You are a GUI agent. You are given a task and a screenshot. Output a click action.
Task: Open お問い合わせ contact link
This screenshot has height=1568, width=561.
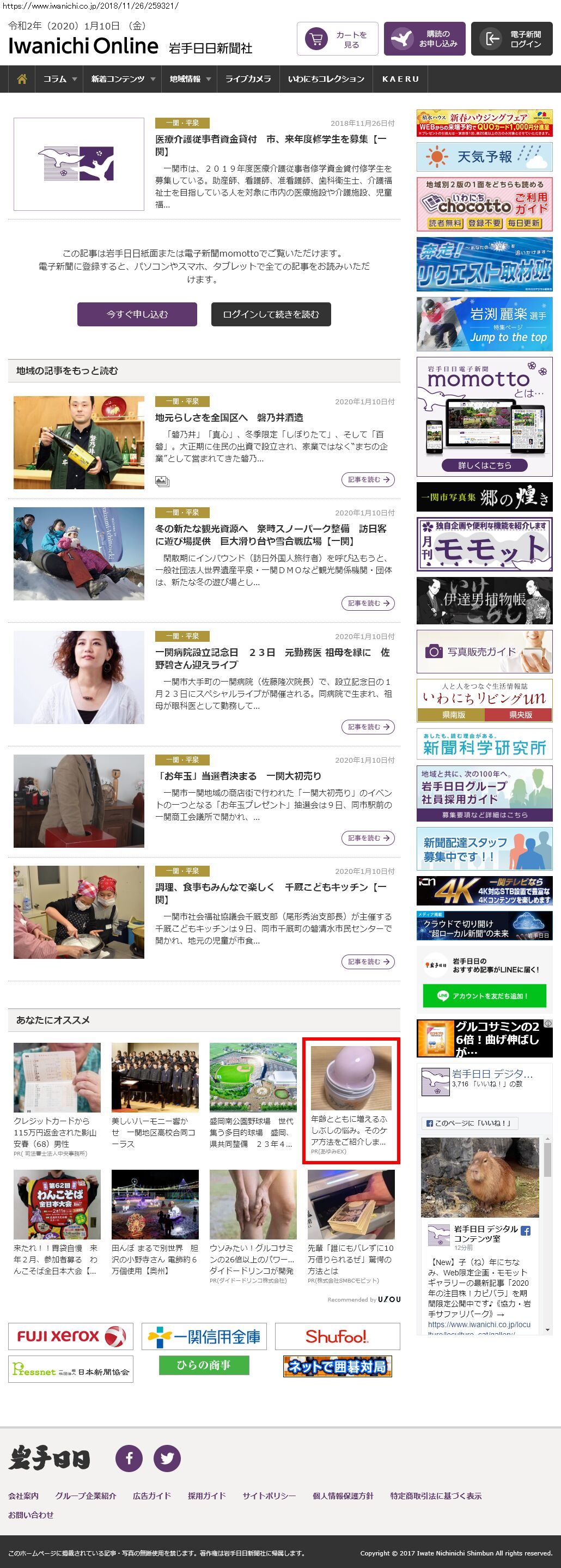coord(31,1515)
